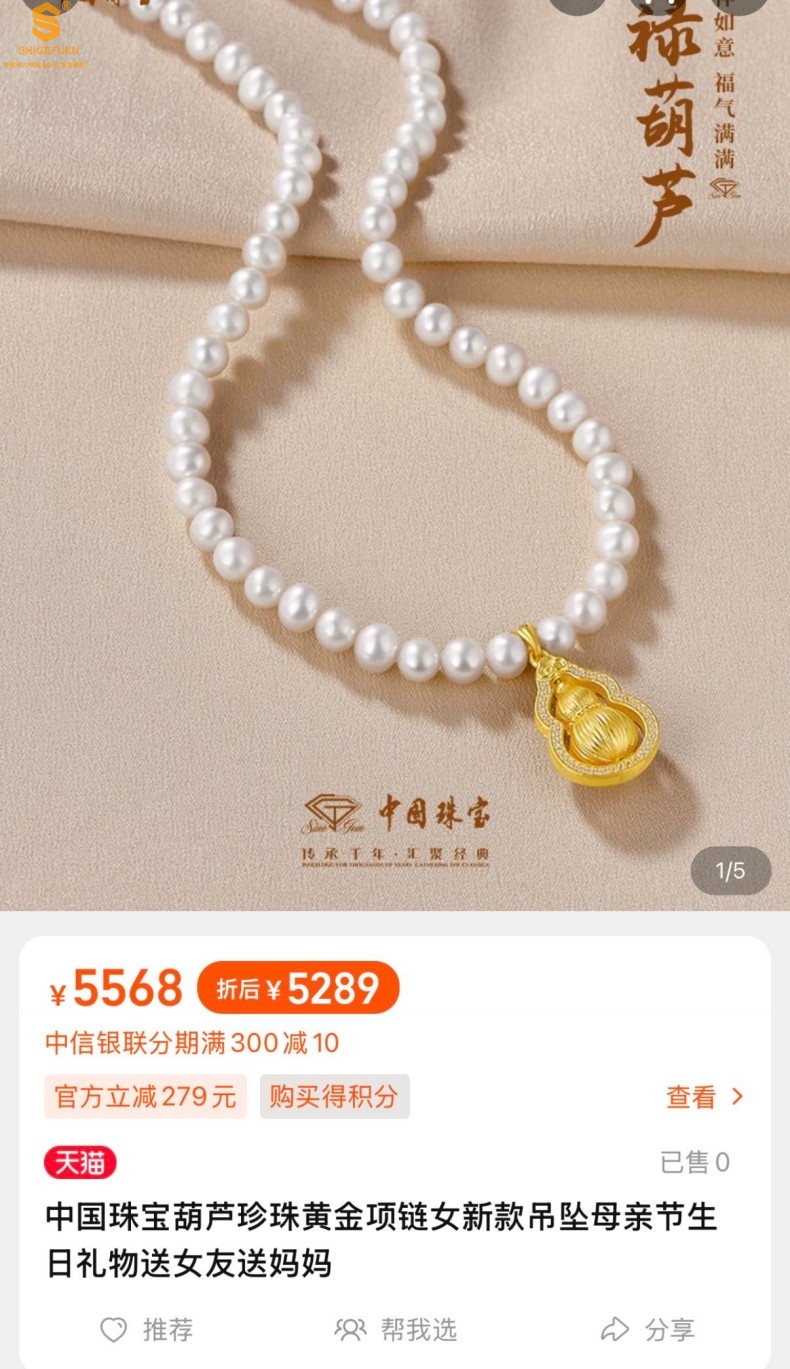The image size is (790, 1369).
Task: Open the 购买得积分 points tag
Action: (334, 1097)
